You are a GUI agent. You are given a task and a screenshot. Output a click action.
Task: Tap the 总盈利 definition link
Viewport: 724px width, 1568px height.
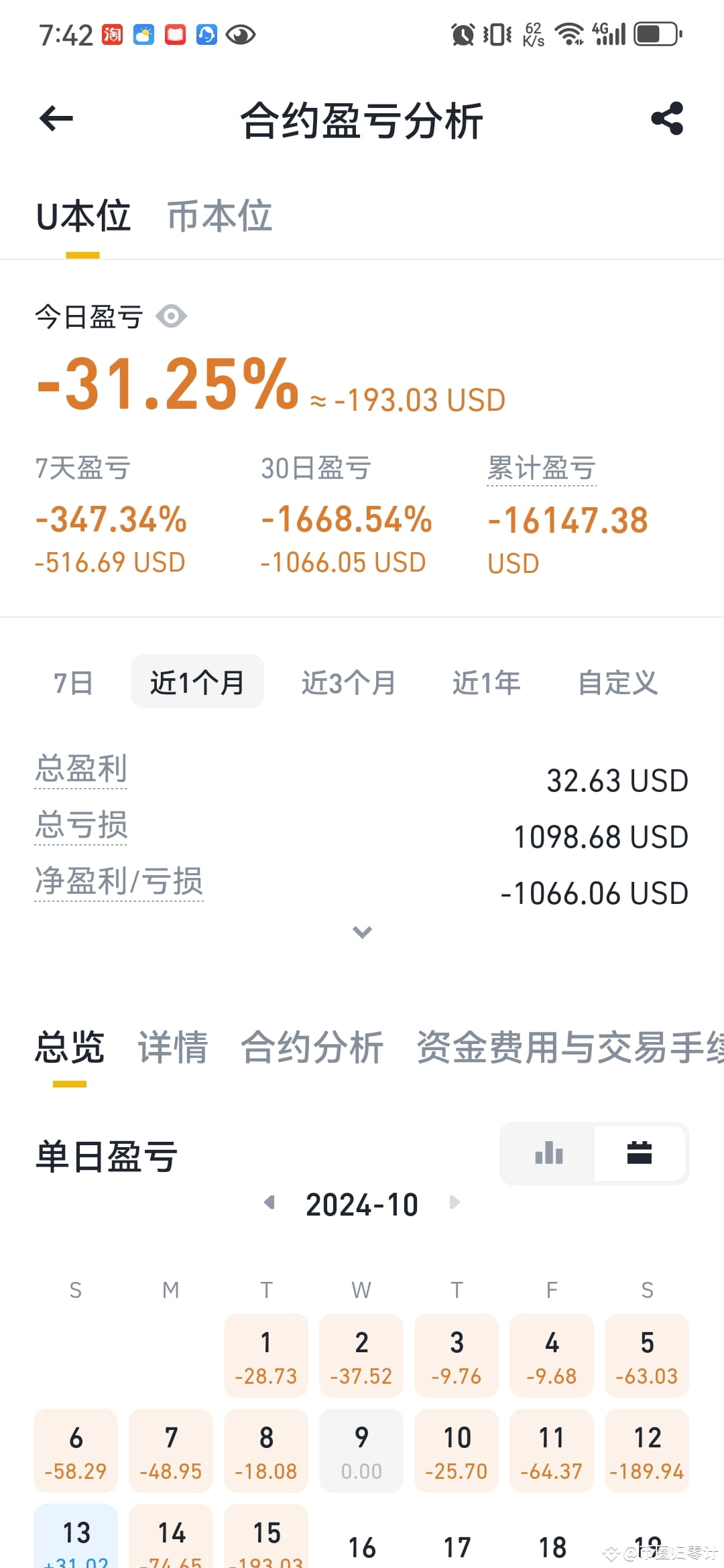pyautogui.click(x=80, y=769)
